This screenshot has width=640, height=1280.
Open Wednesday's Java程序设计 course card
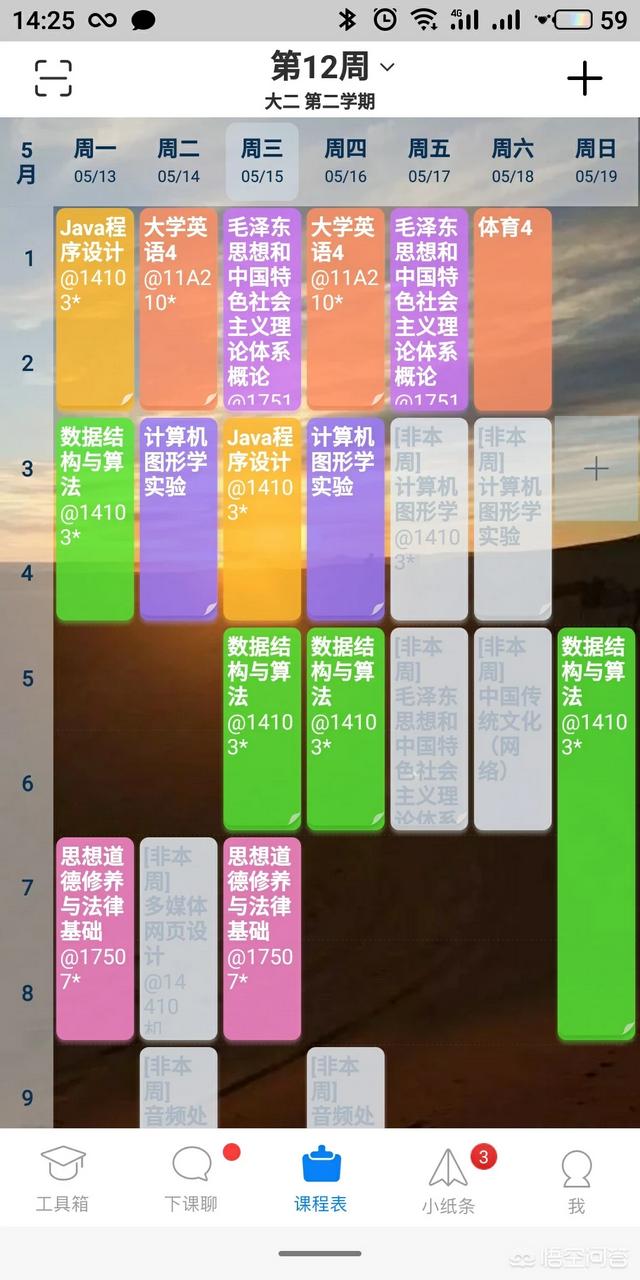pyautogui.click(x=262, y=518)
